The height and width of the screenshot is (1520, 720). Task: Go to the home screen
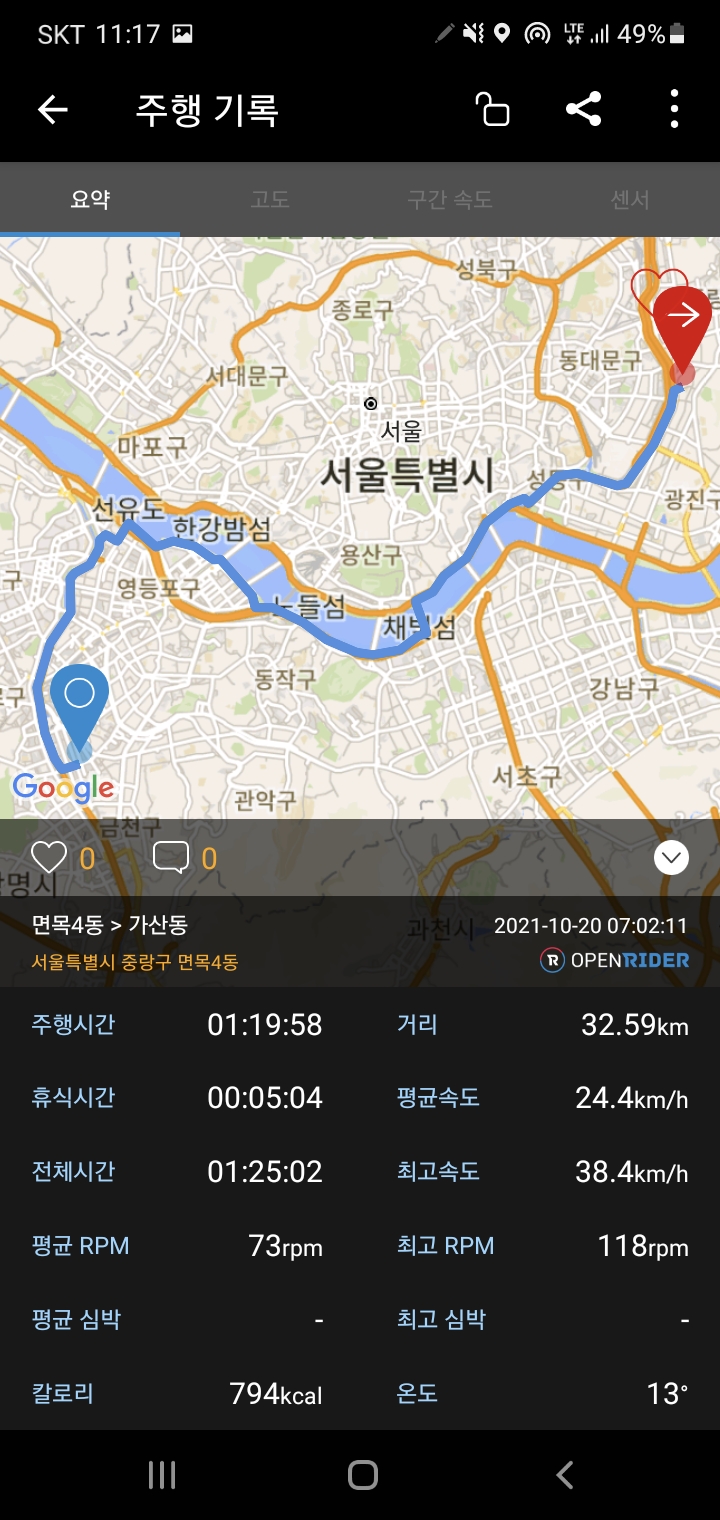tap(362, 1474)
